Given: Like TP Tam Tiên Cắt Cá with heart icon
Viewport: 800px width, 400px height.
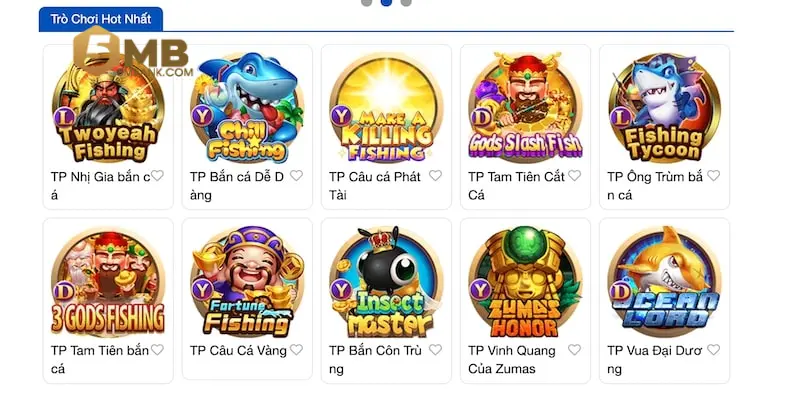Looking at the screenshot, I should tap(574, 176).
